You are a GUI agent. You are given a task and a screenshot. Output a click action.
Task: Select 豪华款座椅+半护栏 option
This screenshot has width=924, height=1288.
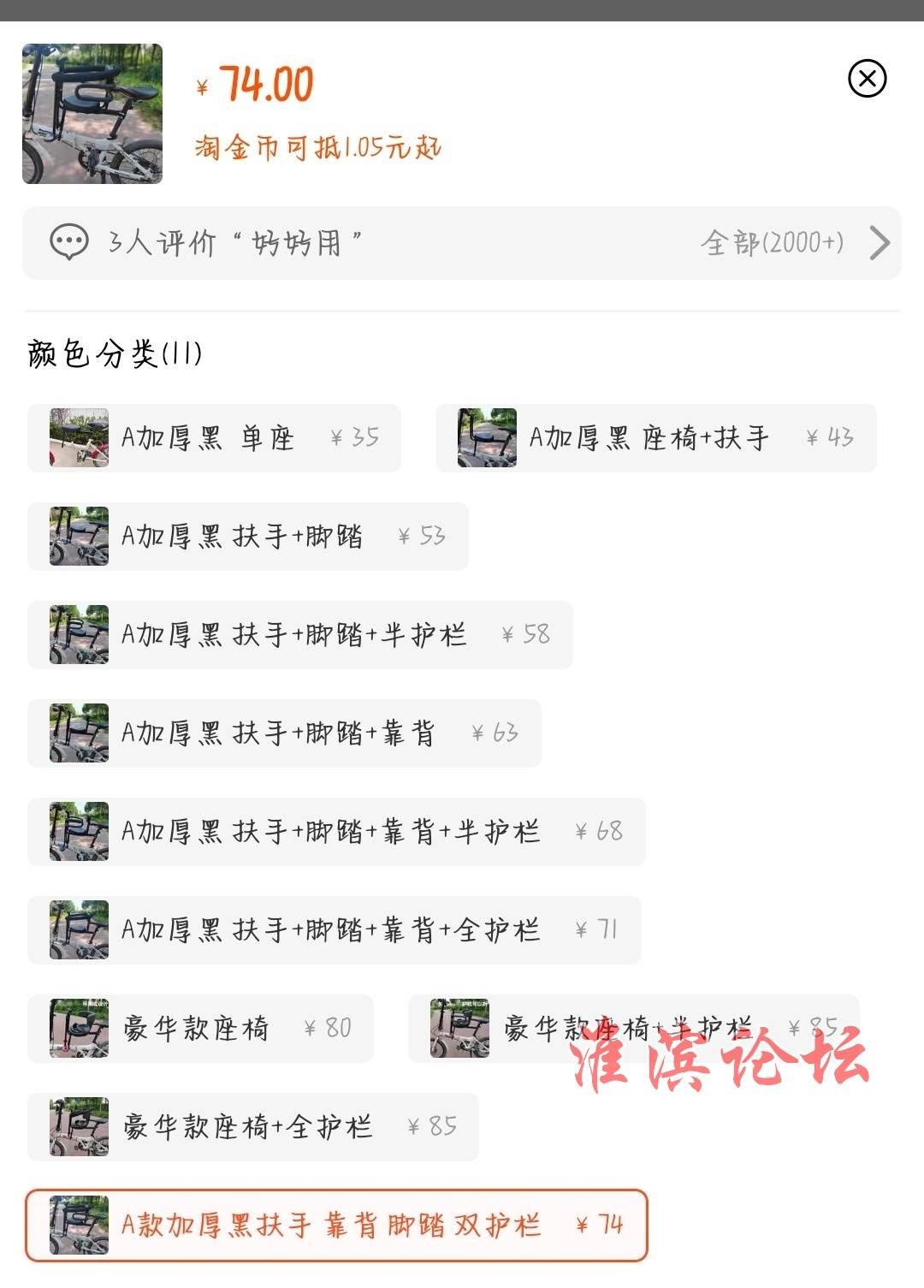pos(633,1029)
